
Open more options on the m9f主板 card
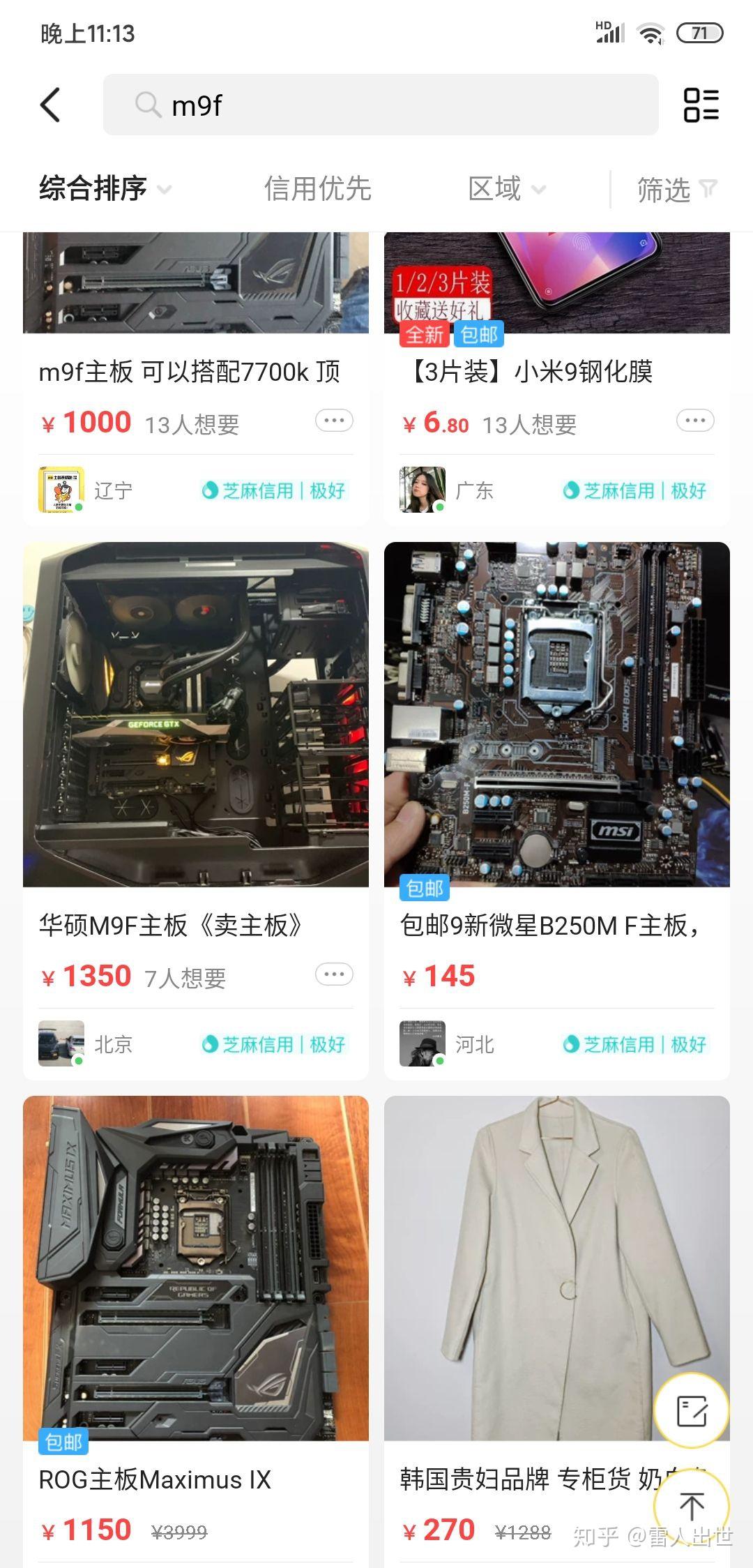334,421
